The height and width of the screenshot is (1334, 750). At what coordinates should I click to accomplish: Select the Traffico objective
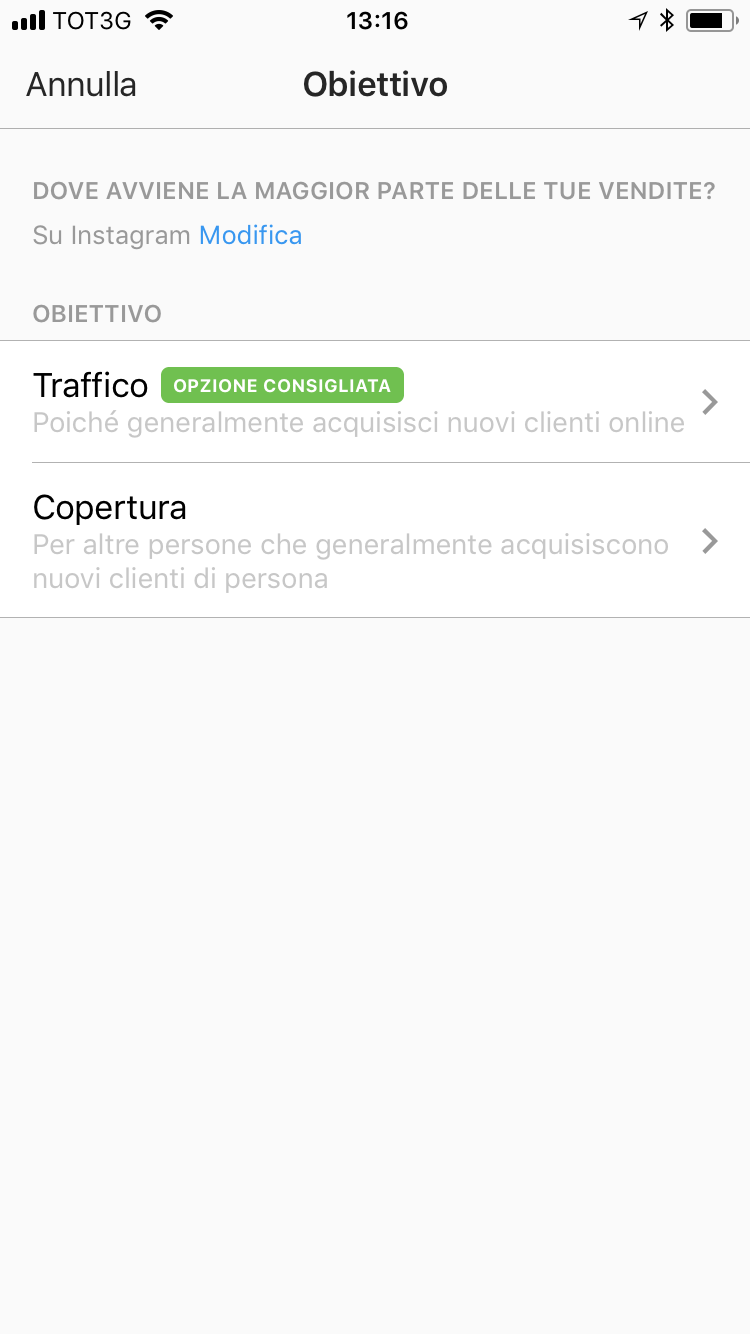tap(375, 402)
